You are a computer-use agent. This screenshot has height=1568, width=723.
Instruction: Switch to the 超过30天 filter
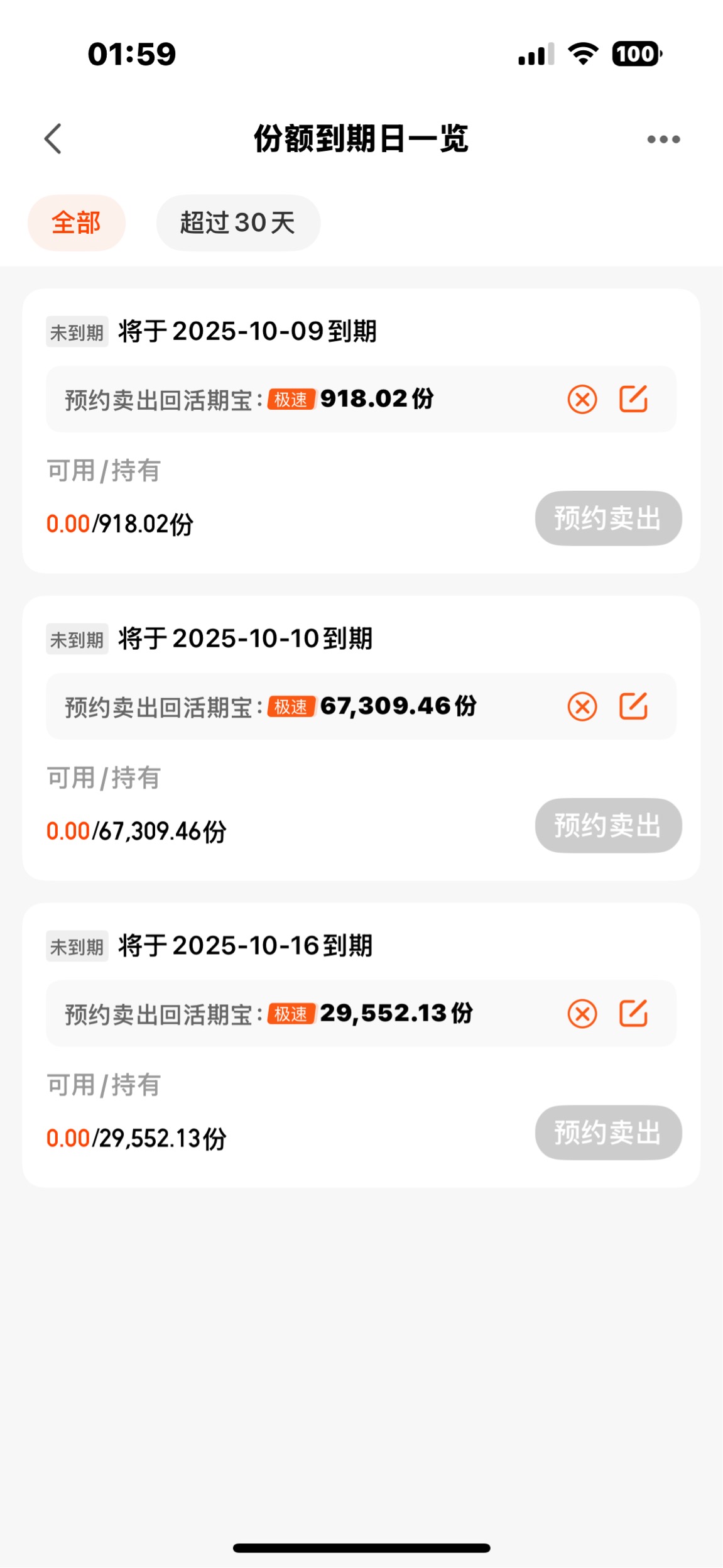238,222
